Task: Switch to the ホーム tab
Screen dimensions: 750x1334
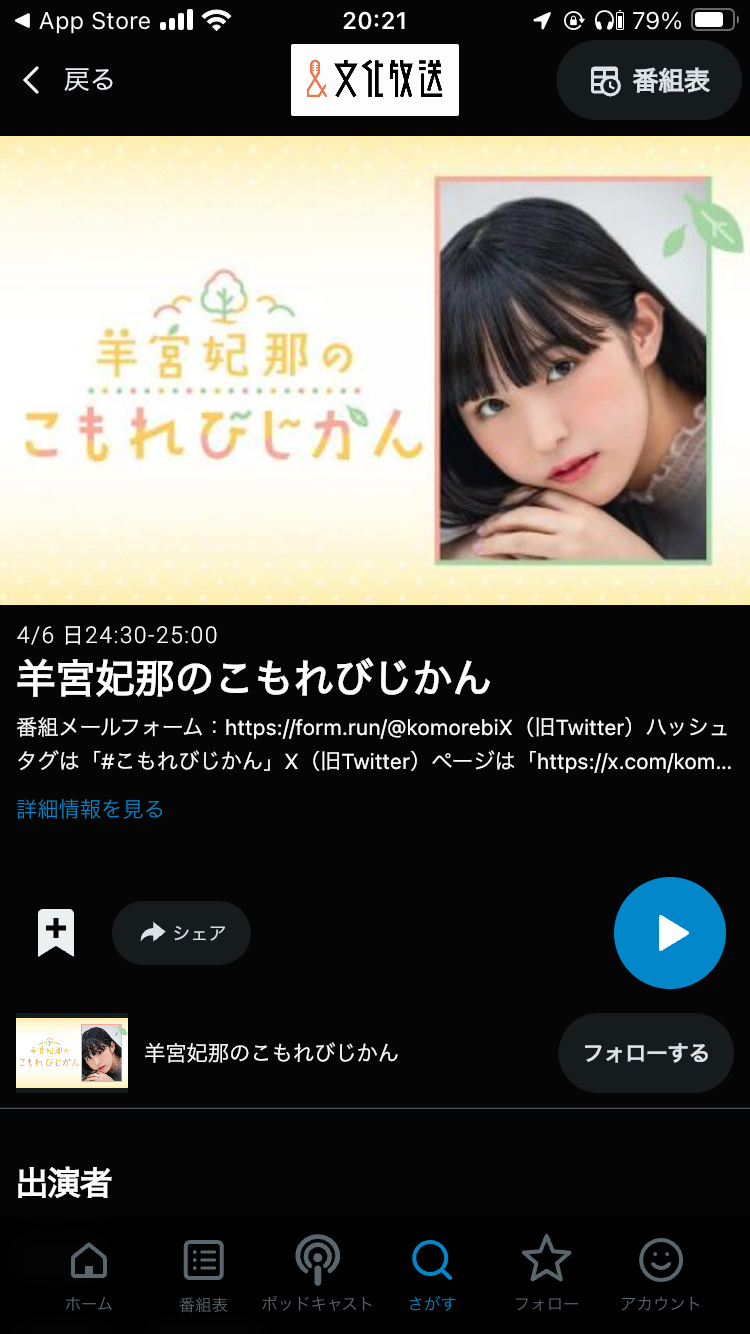Action: [88, 1275]
